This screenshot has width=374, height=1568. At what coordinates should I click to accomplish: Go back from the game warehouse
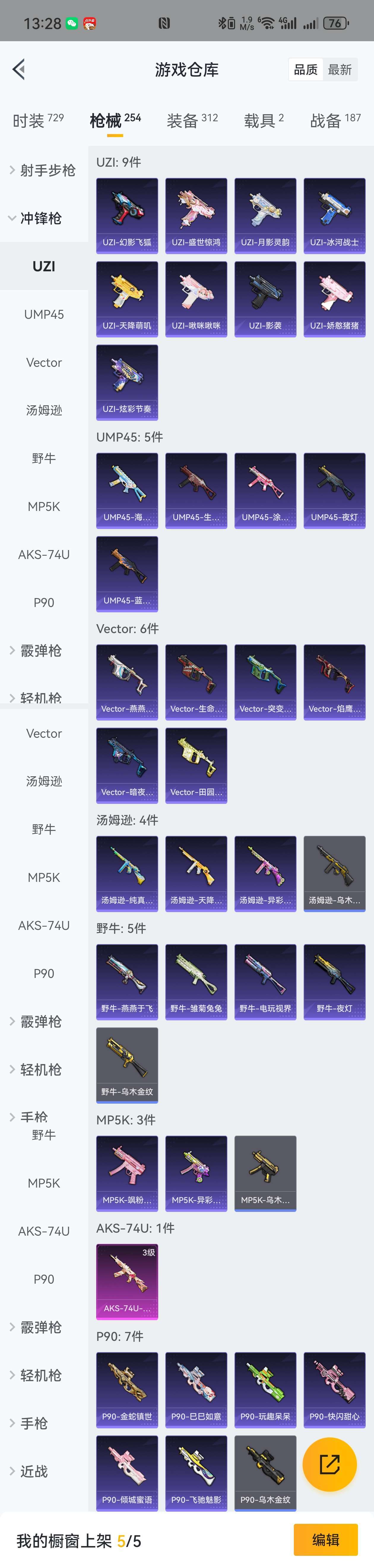19,69
